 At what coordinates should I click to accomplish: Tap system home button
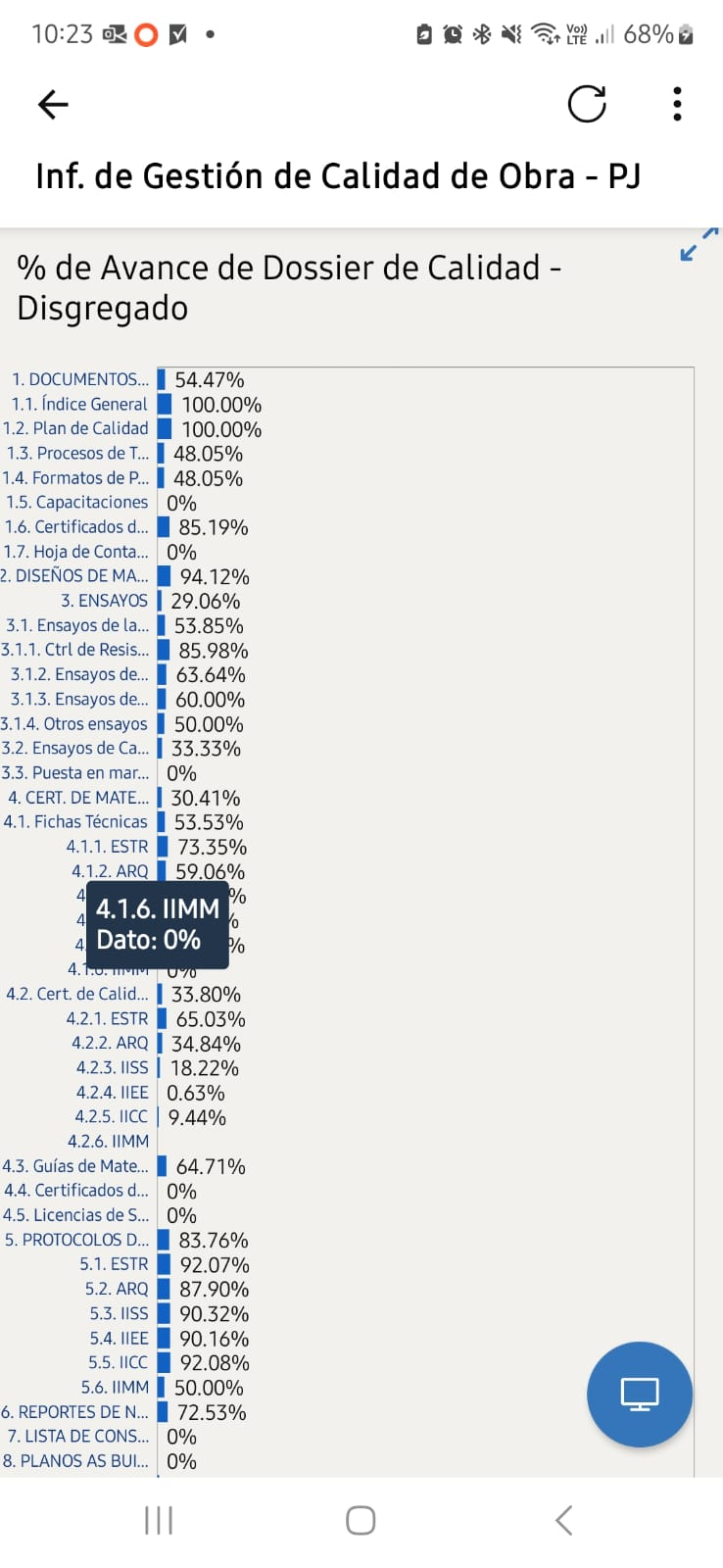[x=361, y=1520]
